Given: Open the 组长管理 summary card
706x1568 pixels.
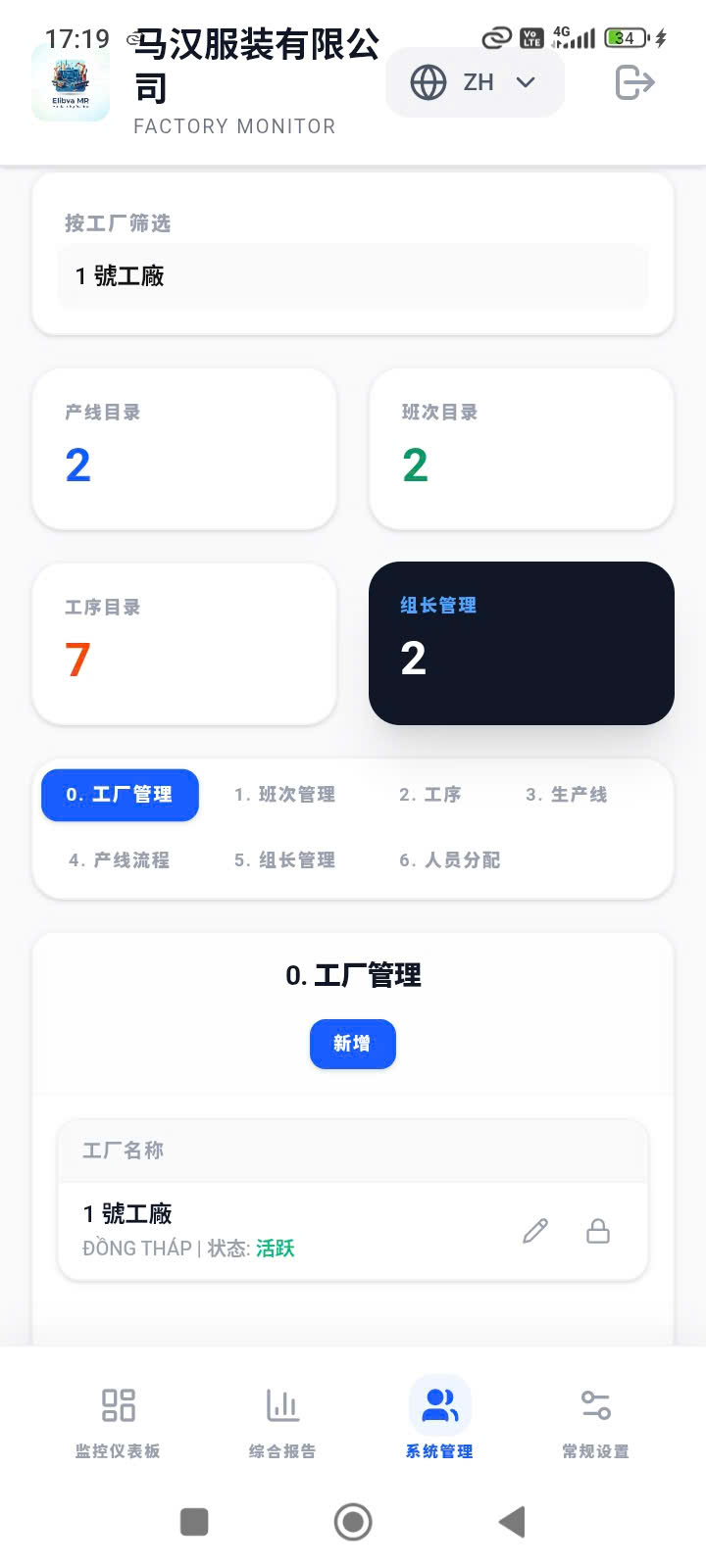Looking at the screenshot, I should 521,643.
